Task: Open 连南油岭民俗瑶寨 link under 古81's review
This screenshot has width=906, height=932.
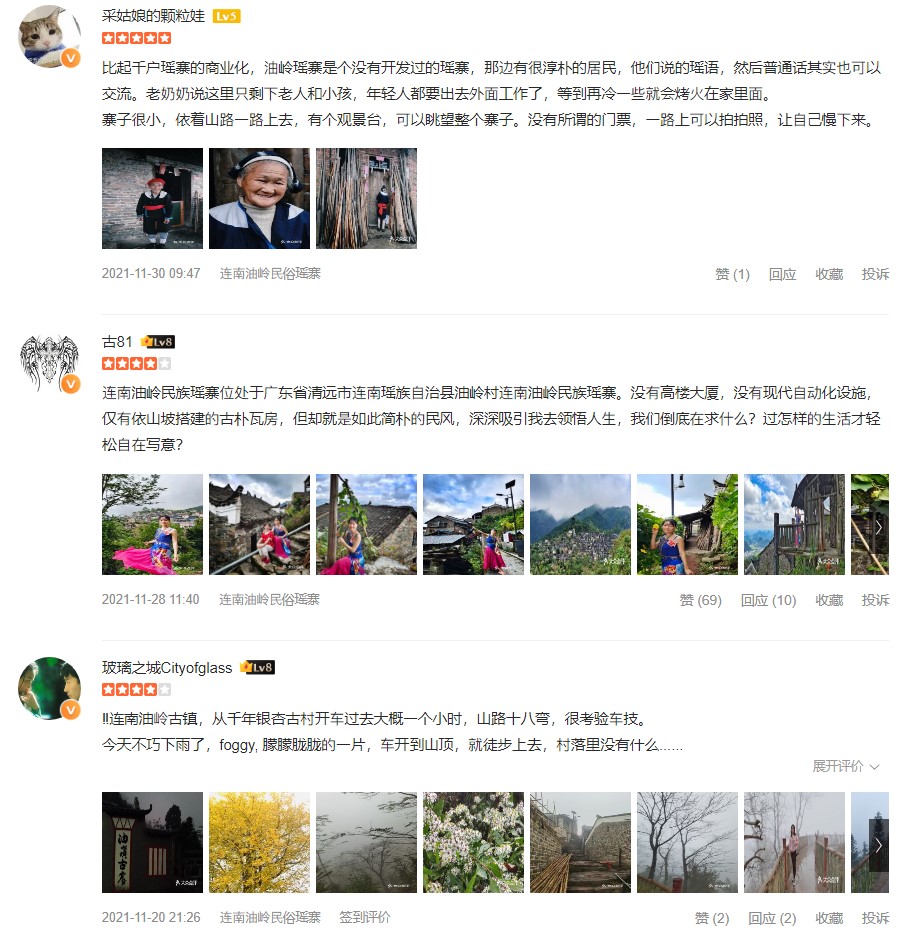Action: 270,600
